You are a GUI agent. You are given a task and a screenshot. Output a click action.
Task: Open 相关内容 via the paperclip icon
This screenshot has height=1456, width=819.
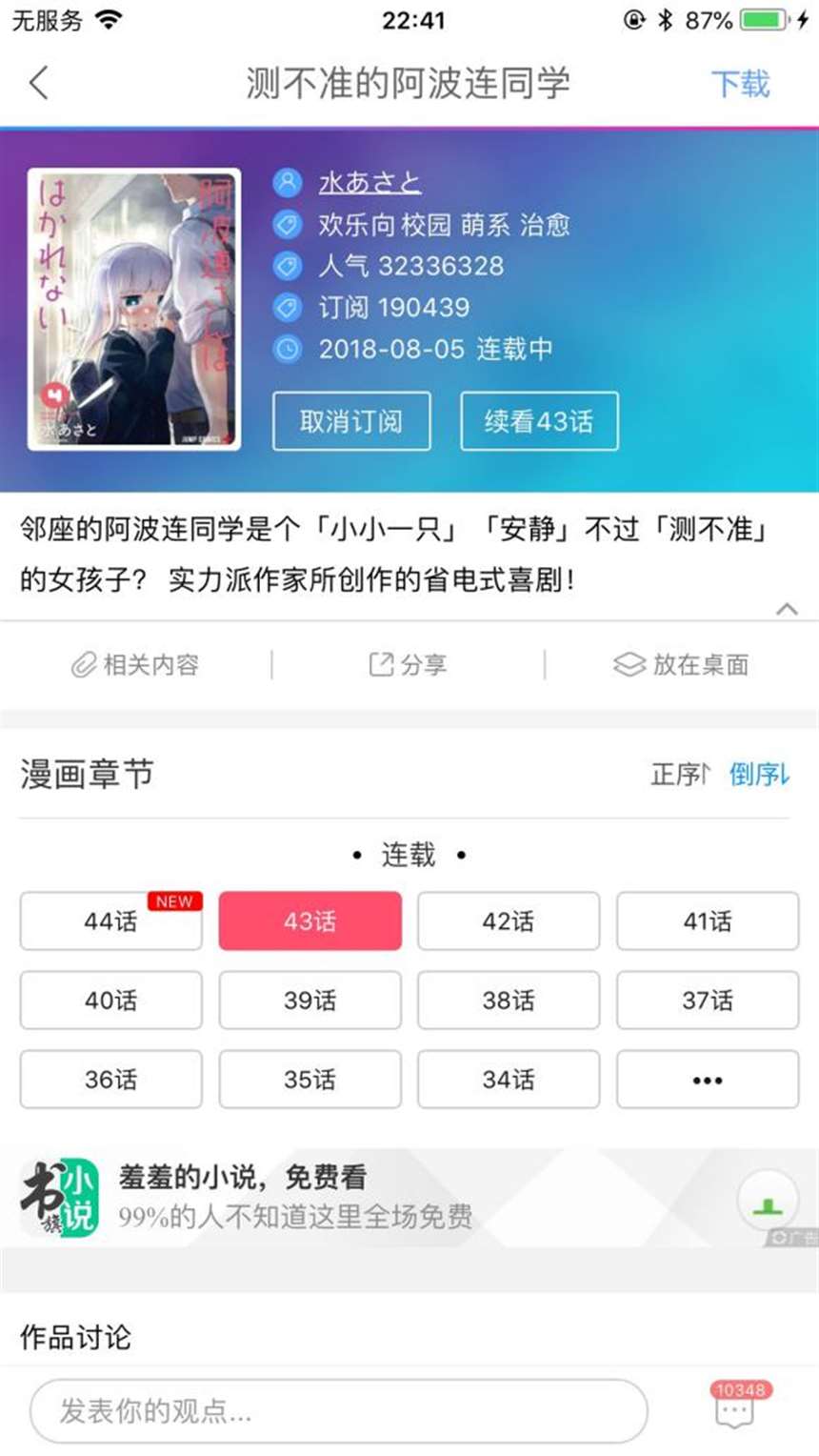pos(86,664)
